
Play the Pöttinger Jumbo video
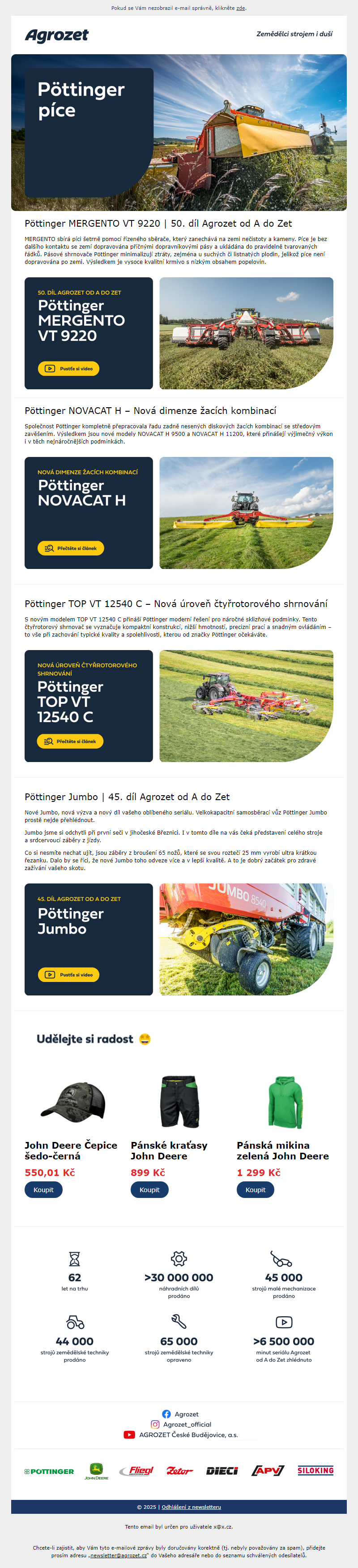(68, 974)
